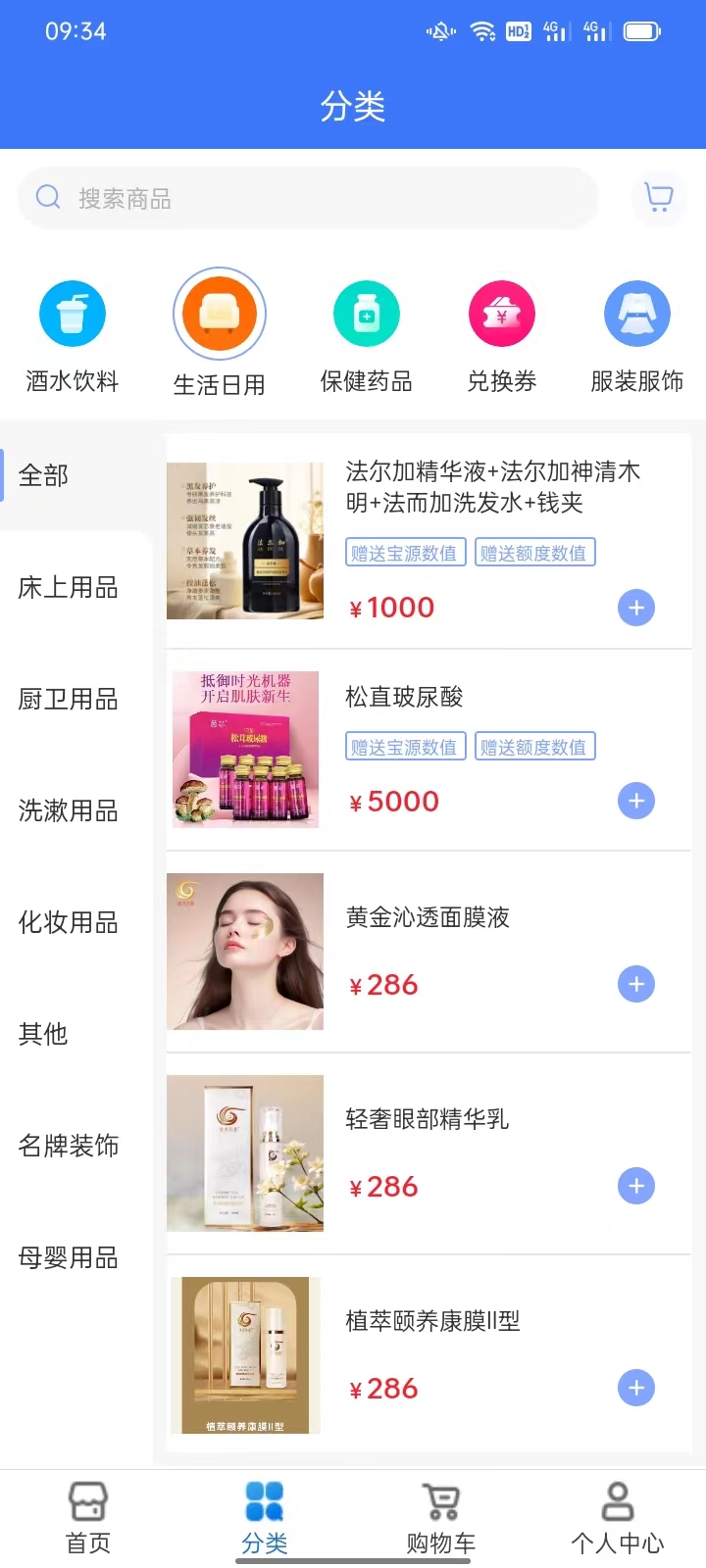View the 名牌装饰 subcategory
The height and width of the screenshot is (1568, 706).
point(69,1146)
